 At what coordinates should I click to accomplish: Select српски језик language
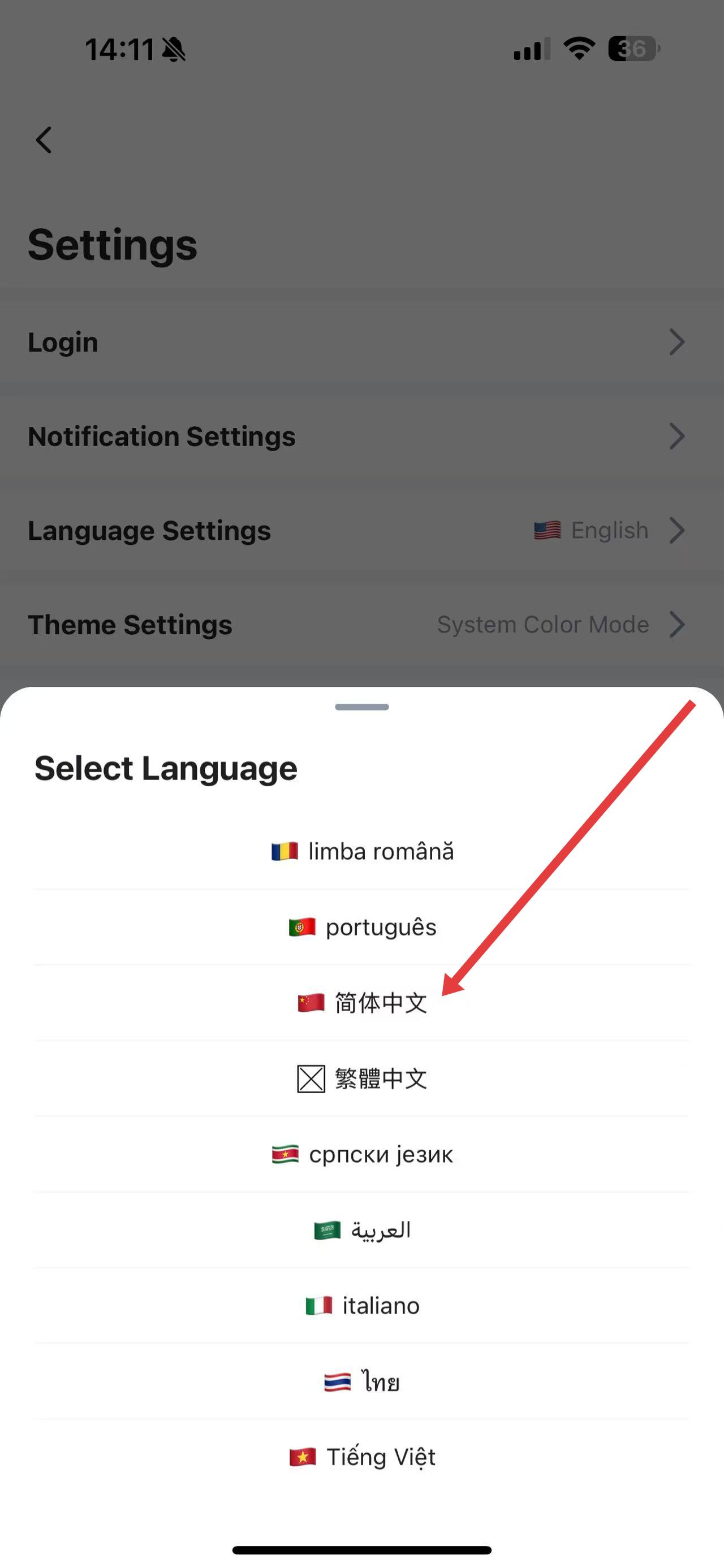(x=363, y=1154)
